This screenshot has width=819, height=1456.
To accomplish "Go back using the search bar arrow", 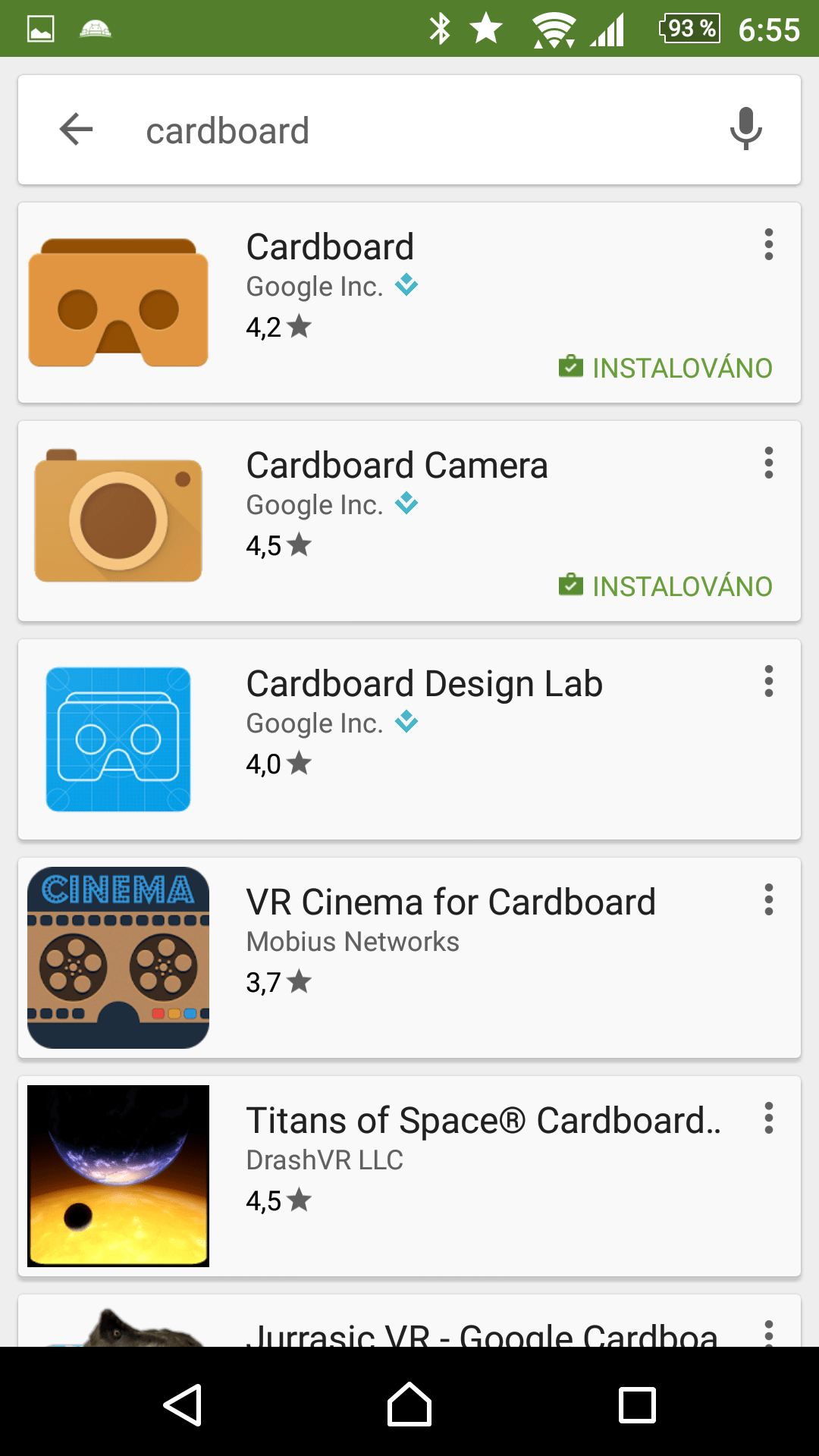I will click(x=76, y=129).
